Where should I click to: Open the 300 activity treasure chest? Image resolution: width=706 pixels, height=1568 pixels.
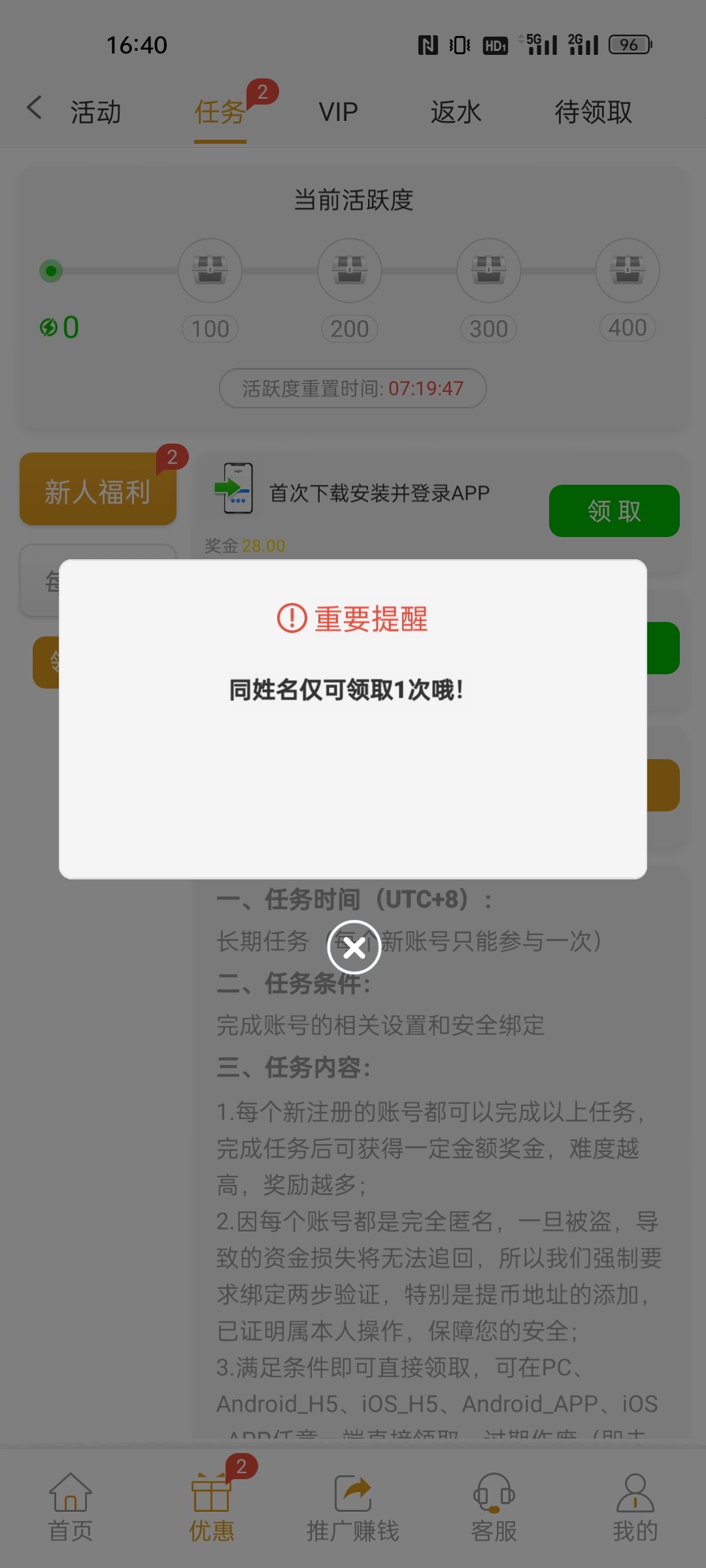pos(489,270)
